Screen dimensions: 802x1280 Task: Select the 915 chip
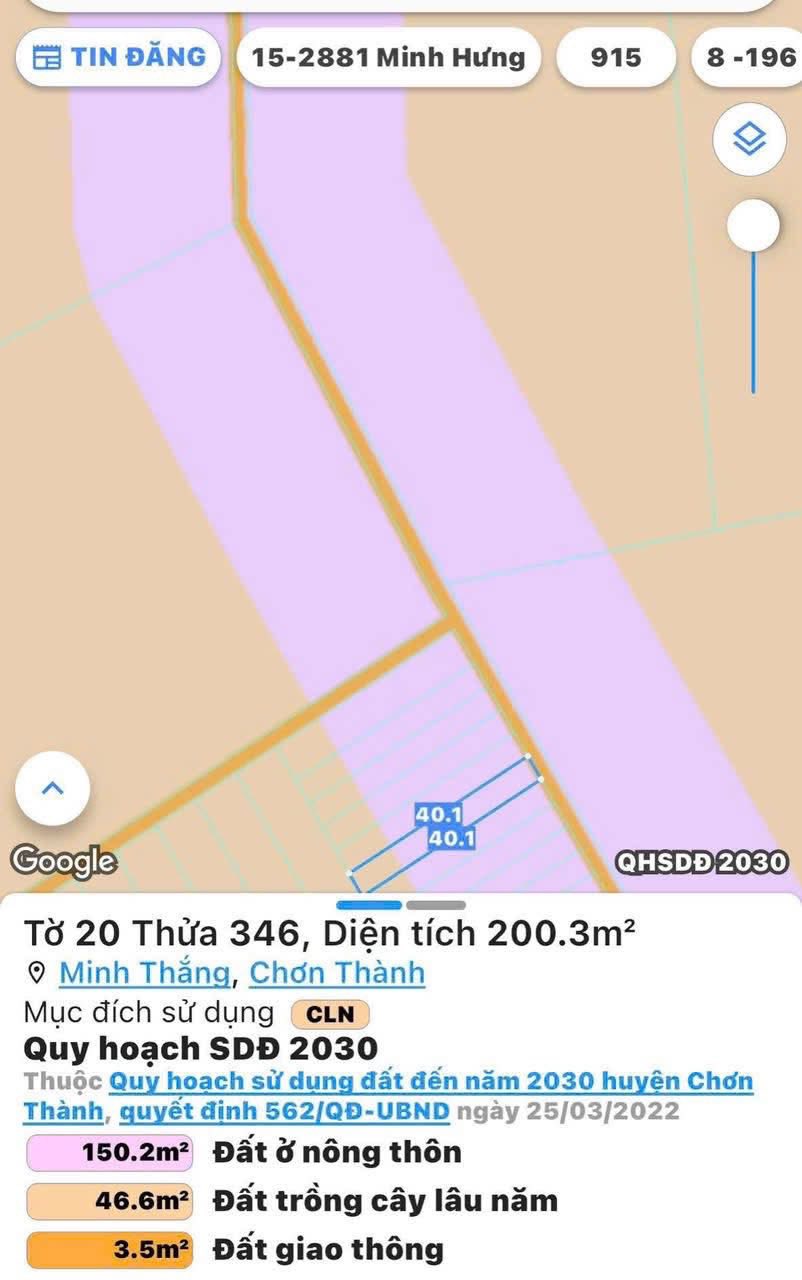(x=615, y=57)
